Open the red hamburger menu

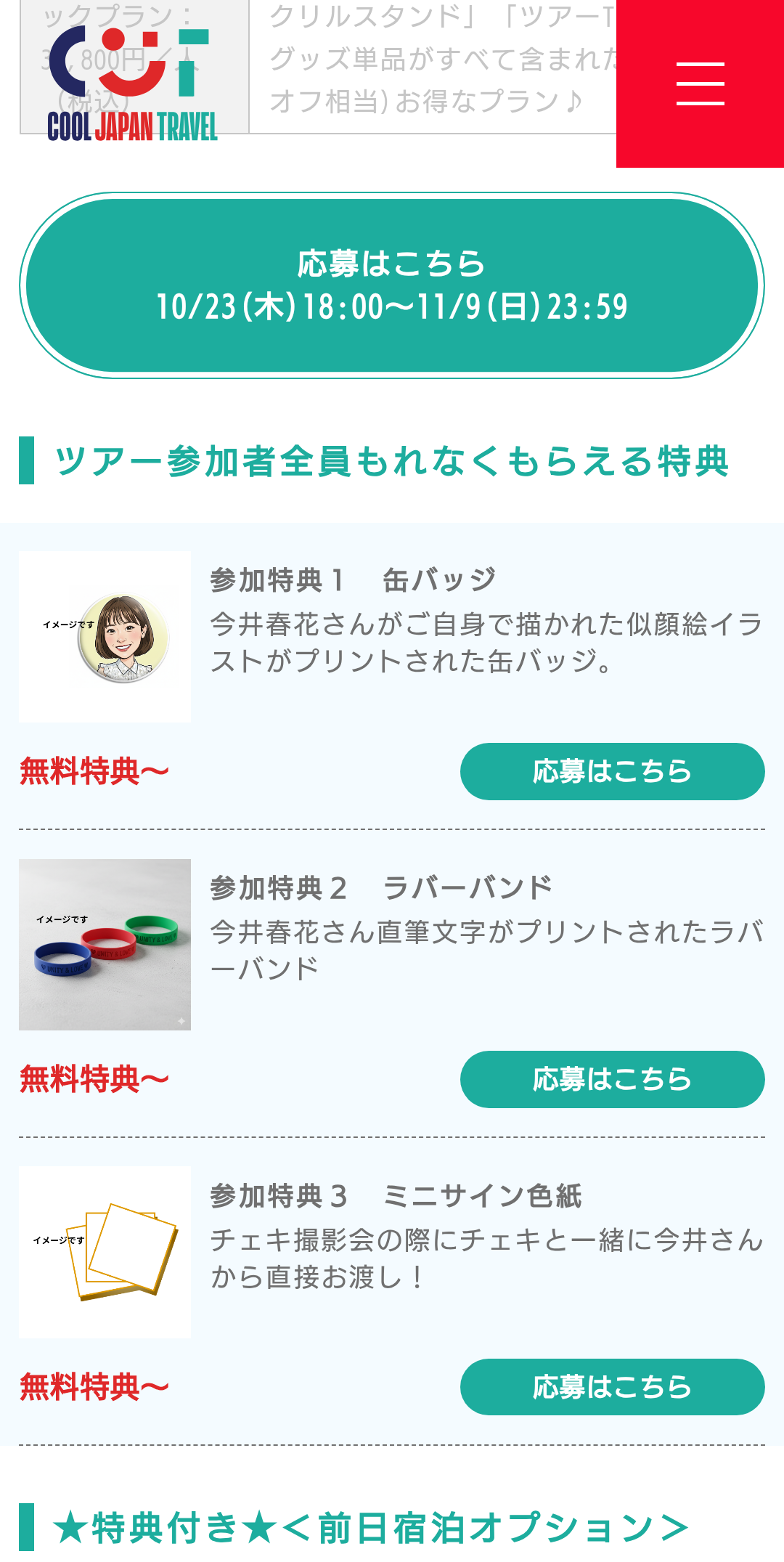click(700, 84)
